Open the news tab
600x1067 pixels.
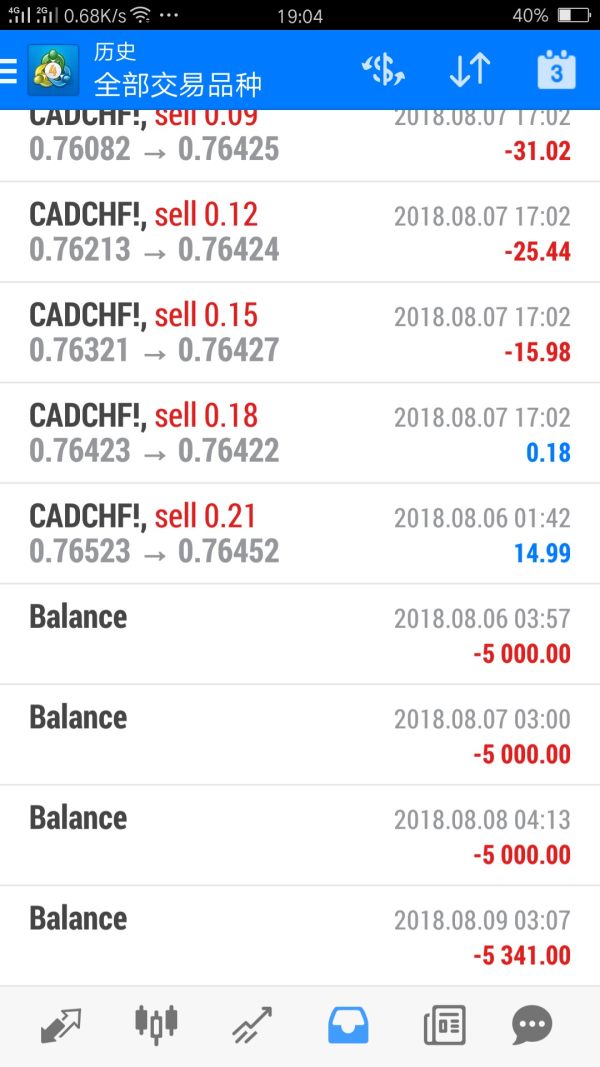coord(444,1025)
